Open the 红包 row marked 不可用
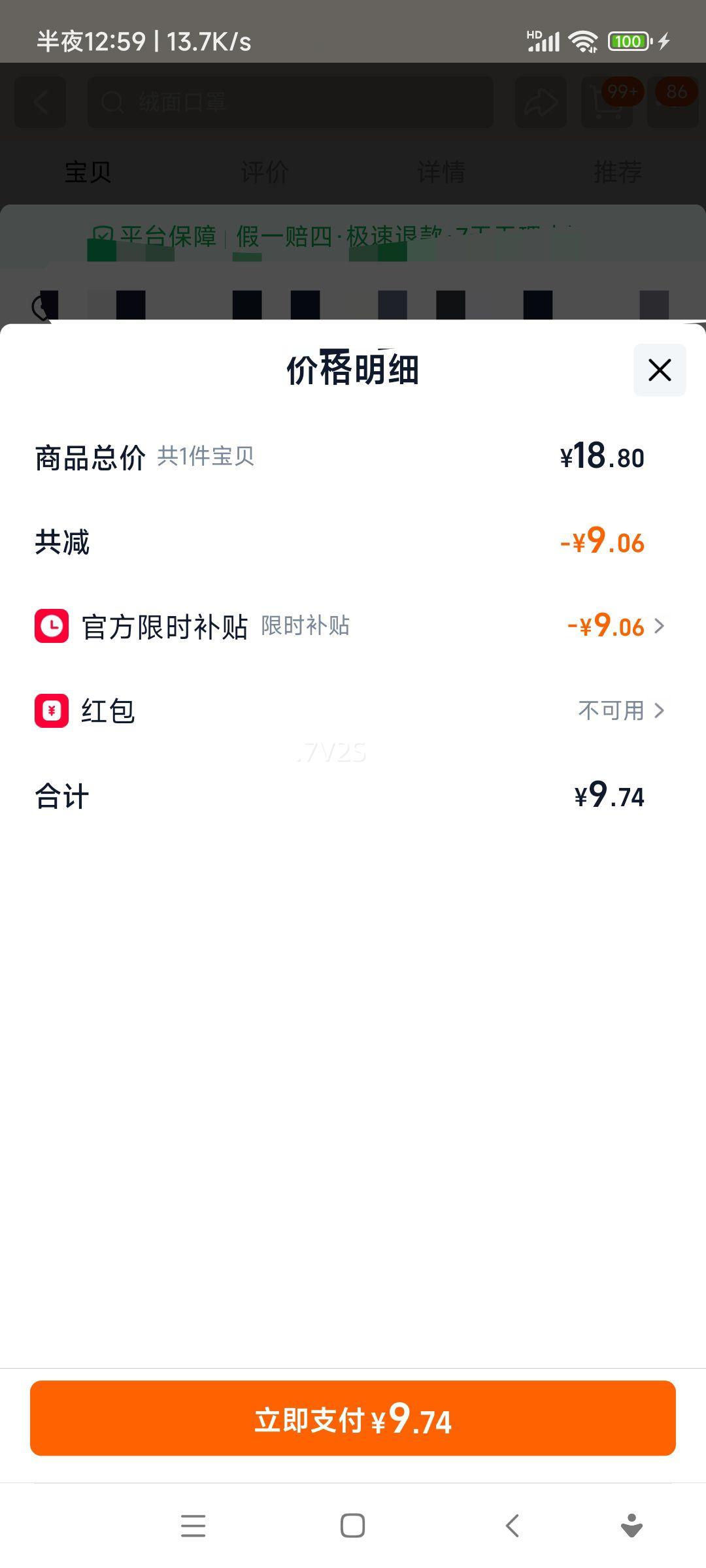Screen dimensions: 706x1568 pyautogui.click(x=353, y=710)
